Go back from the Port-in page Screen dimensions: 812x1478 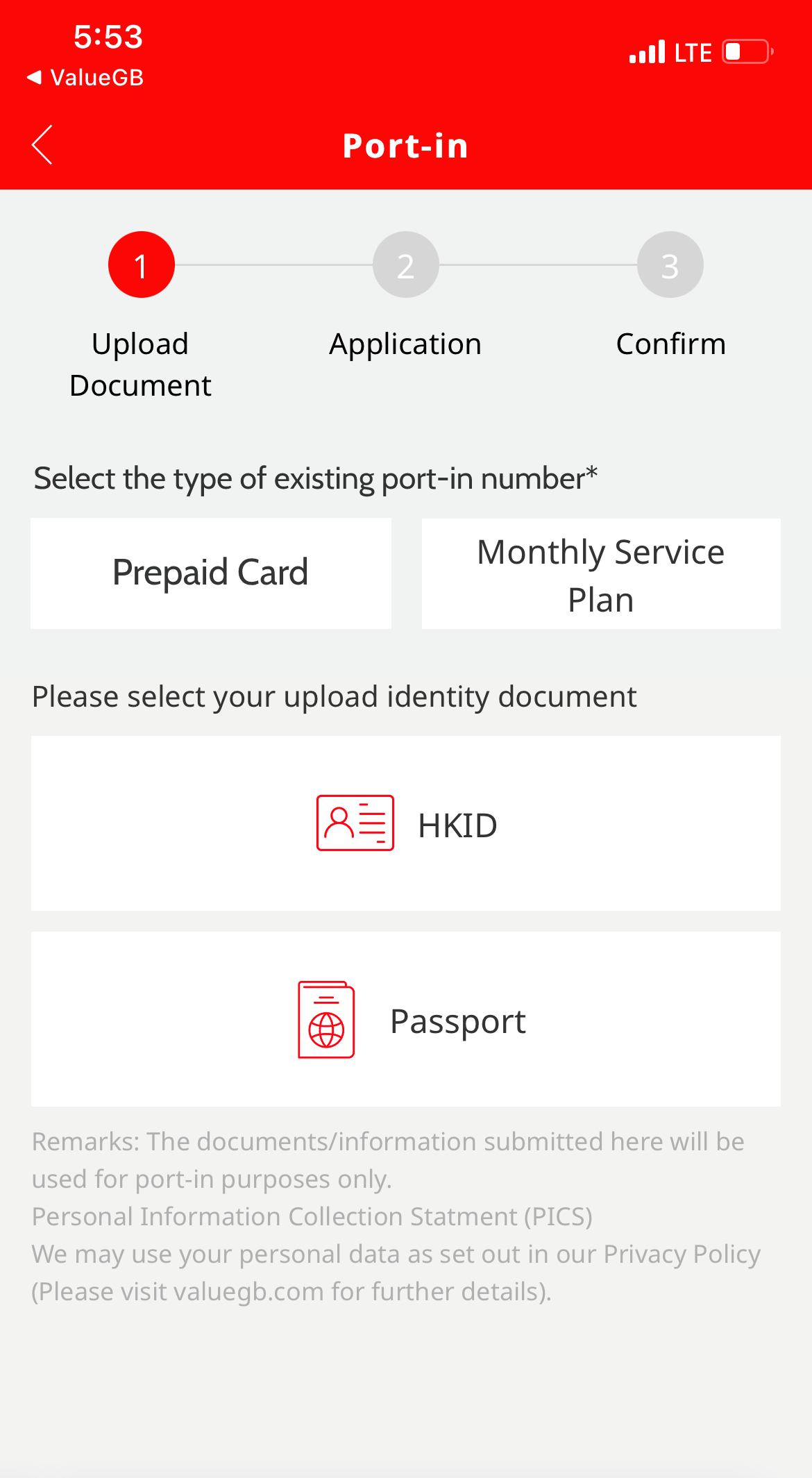(42, 145)
